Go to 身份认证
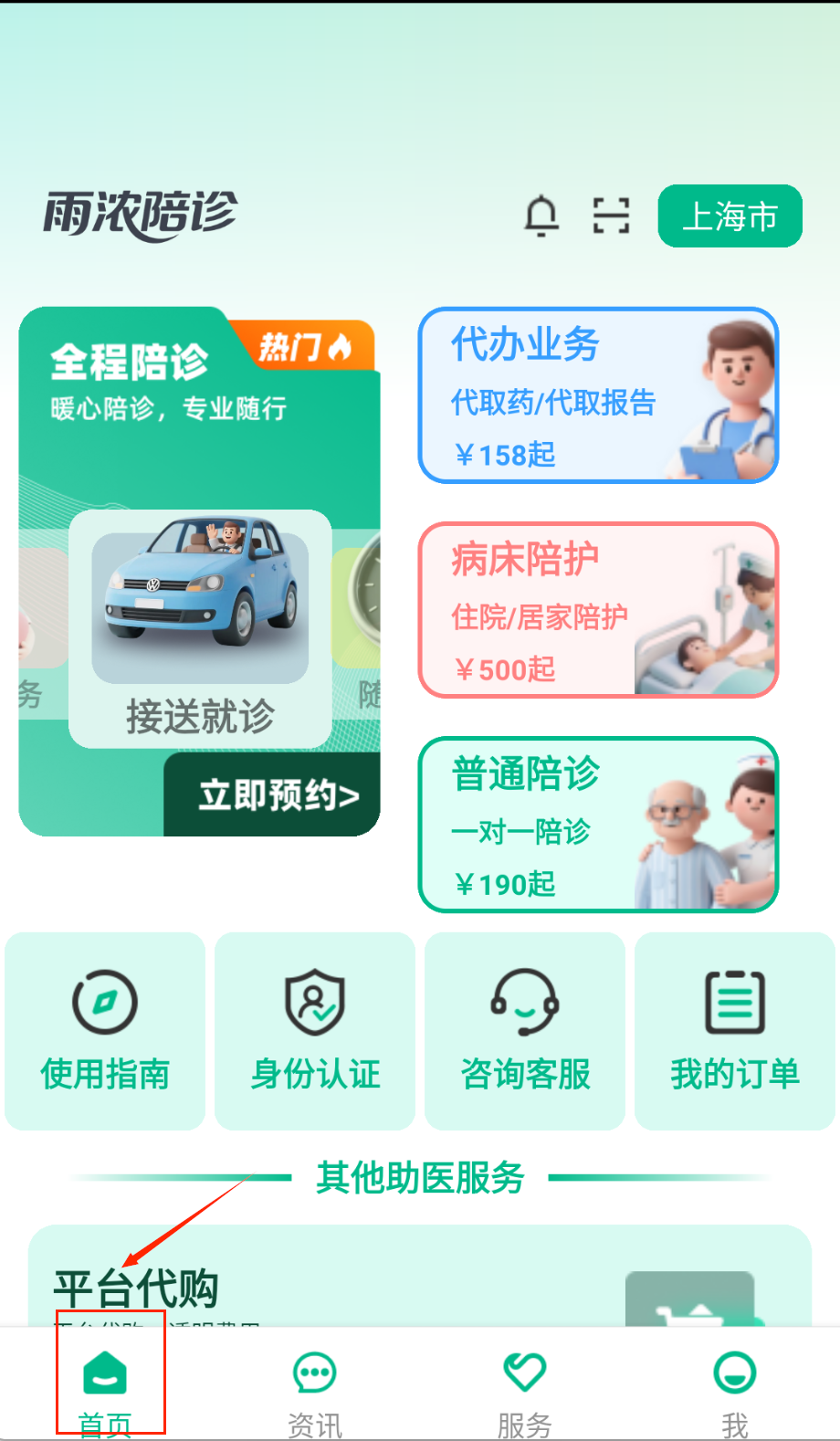 (315, 1031)
